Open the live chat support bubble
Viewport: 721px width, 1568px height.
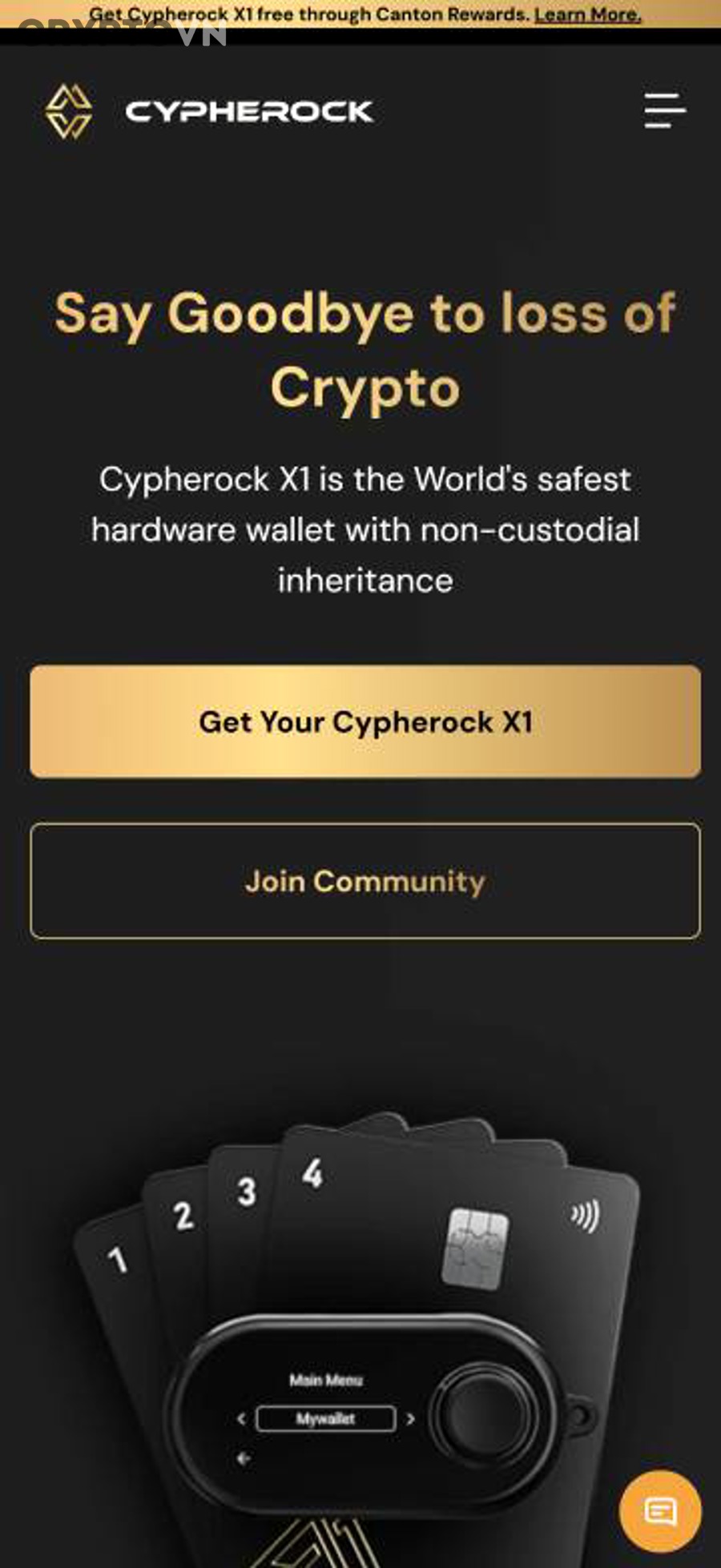pos(660,1511)
